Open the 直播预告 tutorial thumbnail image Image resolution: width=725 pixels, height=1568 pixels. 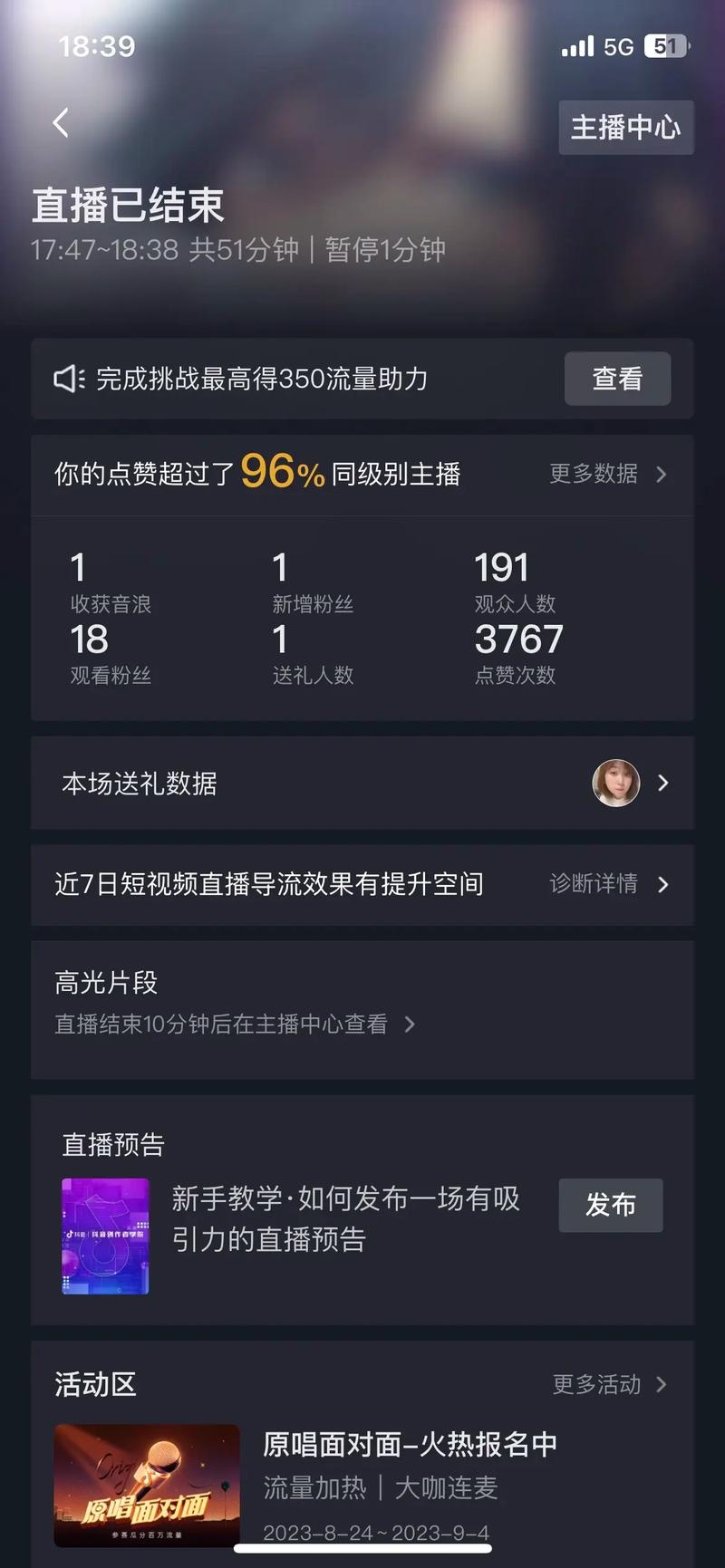[x=104, y=1234]
